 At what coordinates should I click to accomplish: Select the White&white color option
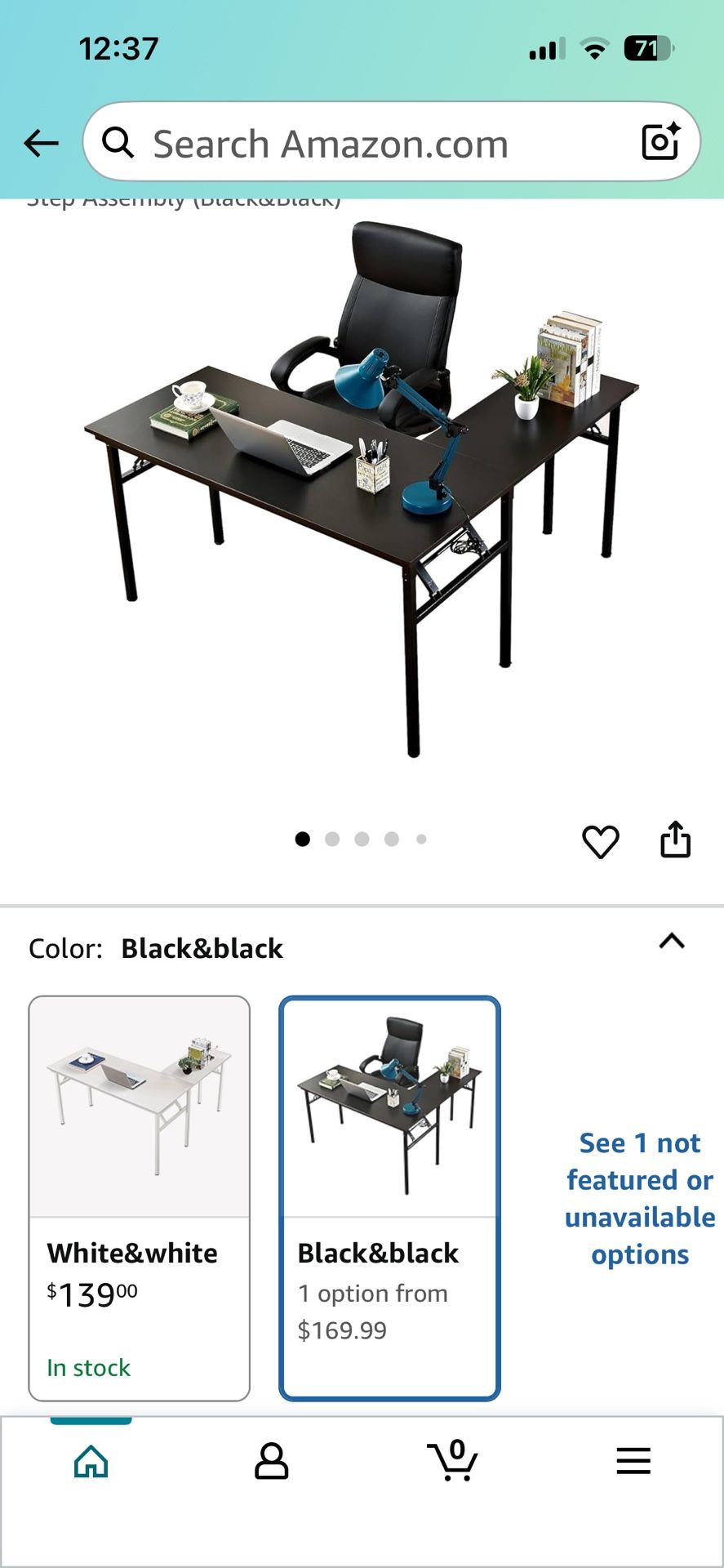pos(140,1198)
